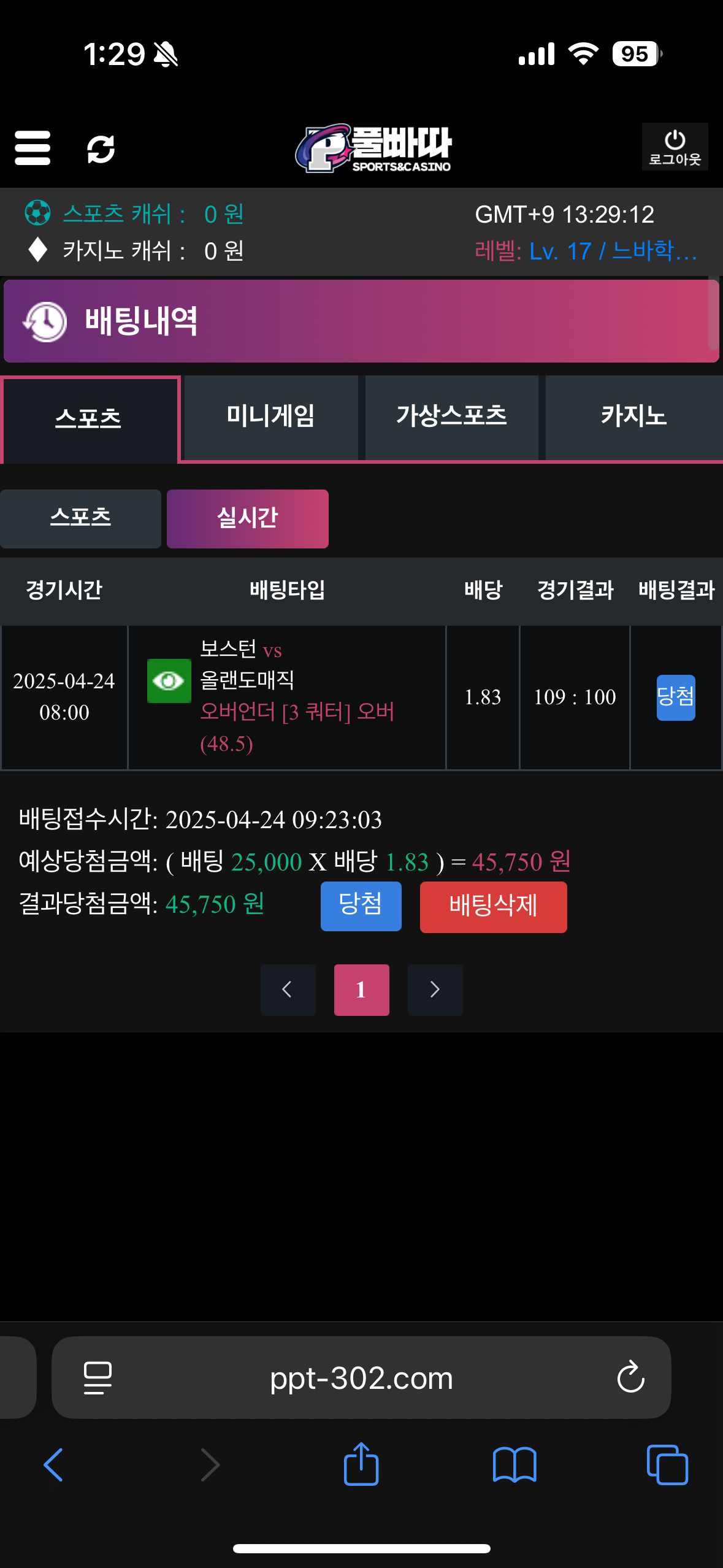Open the hamburger menu
Screen dimensions: 723x1568
click(33, 148)
